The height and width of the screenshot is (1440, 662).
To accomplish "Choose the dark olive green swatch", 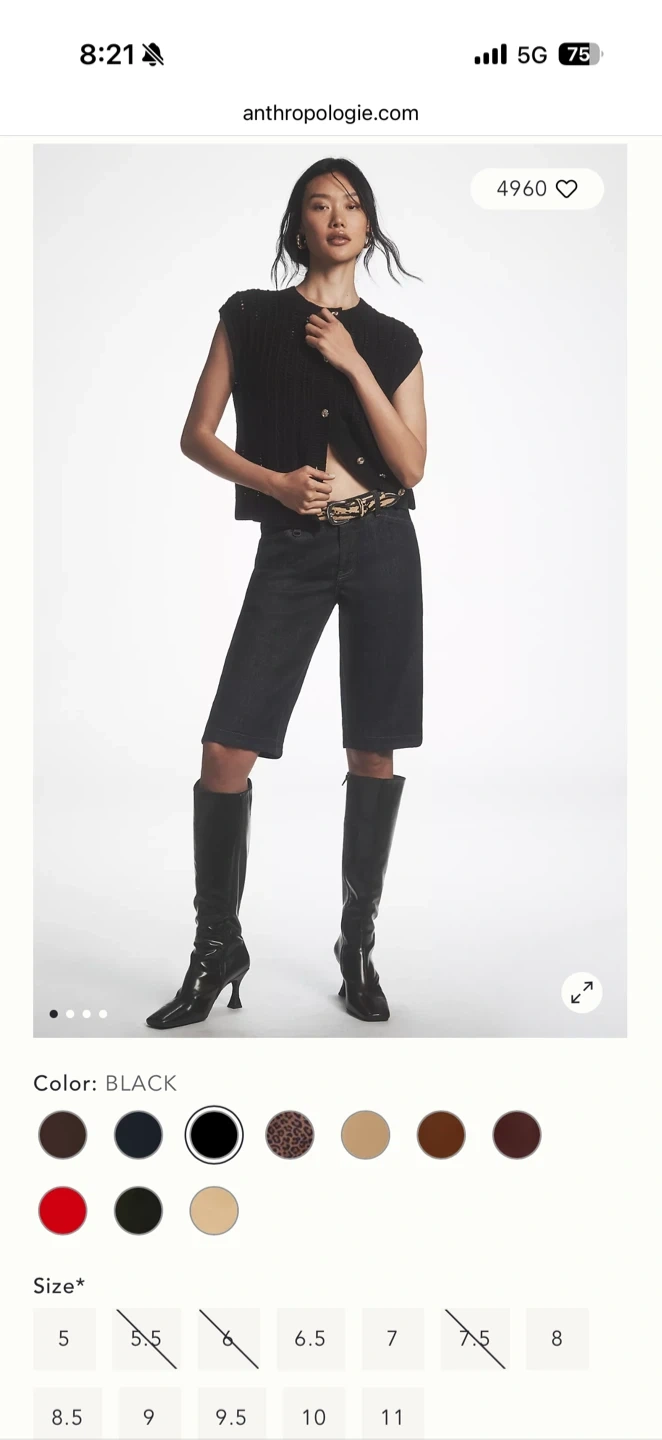I will (138, 1211).
